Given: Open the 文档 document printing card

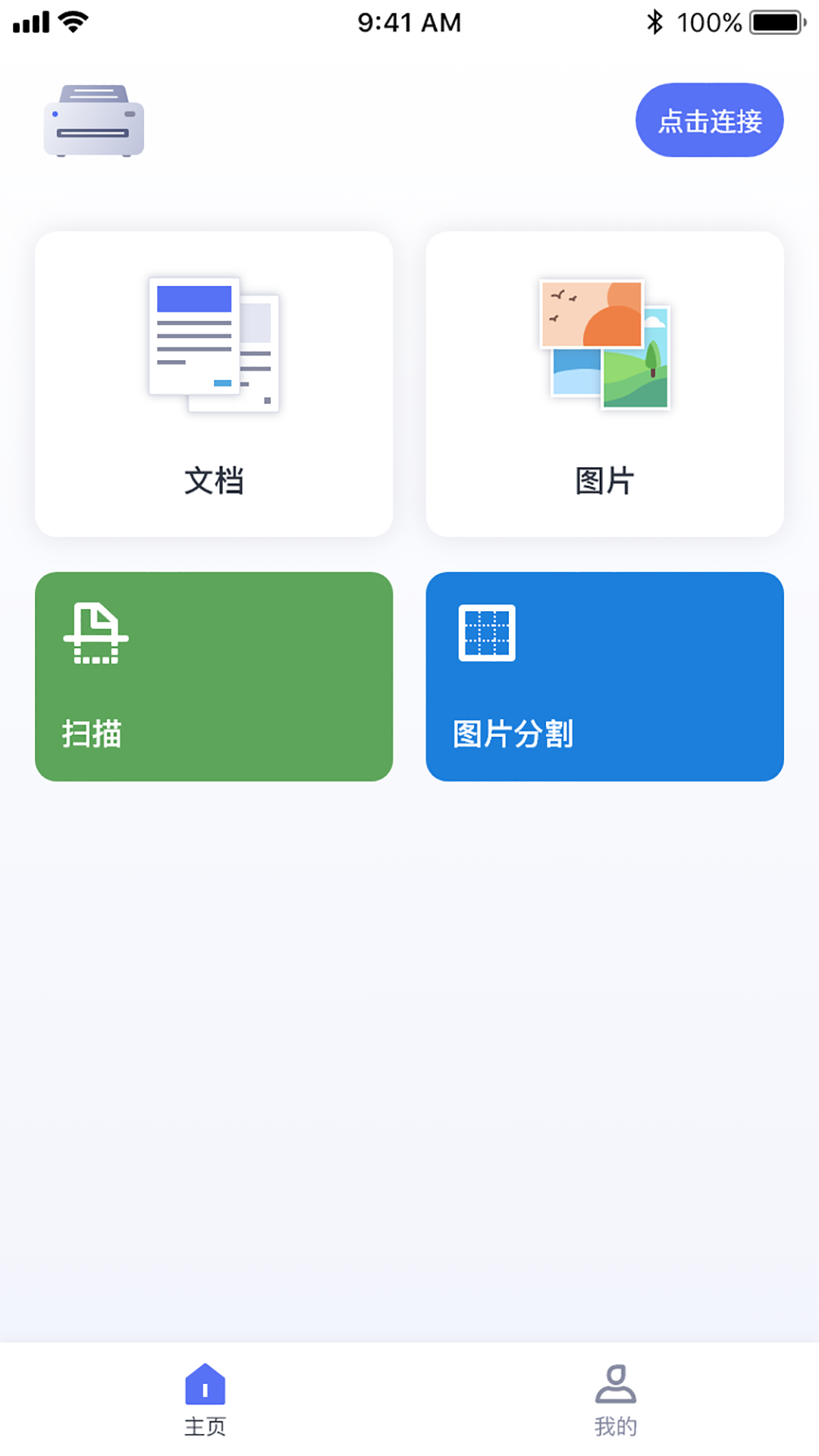Looking at the screenshot, I should pos(215,381).
